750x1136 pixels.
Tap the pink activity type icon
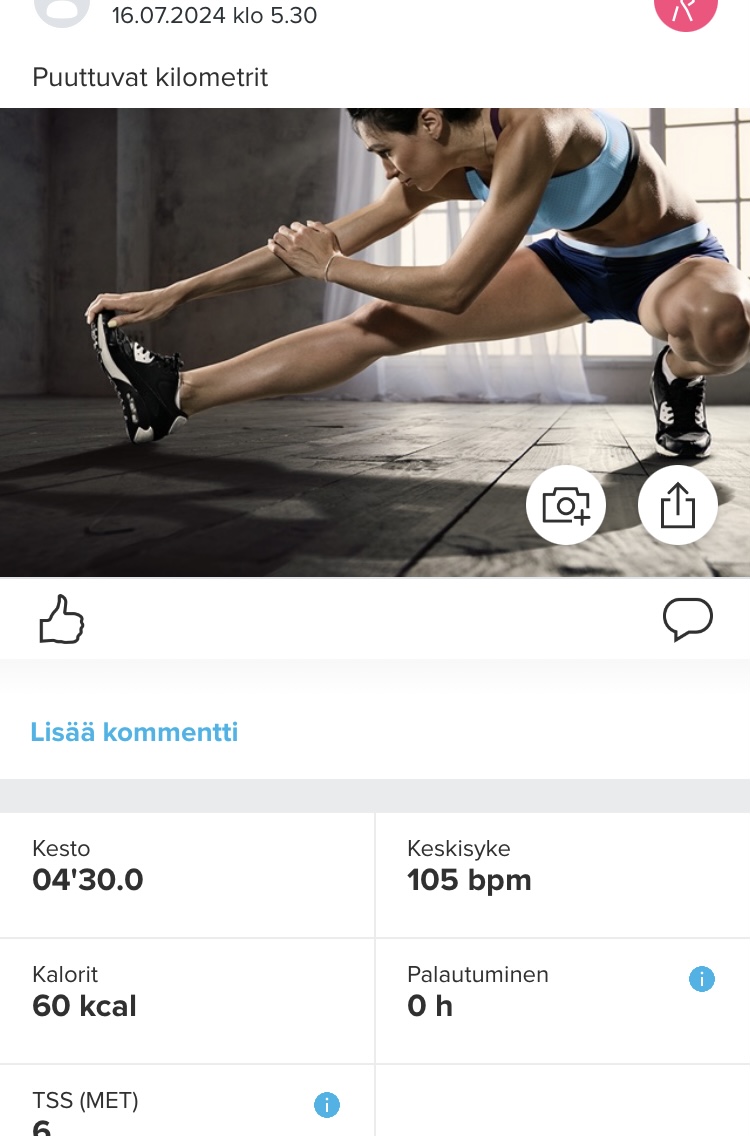tap(686, 12)
